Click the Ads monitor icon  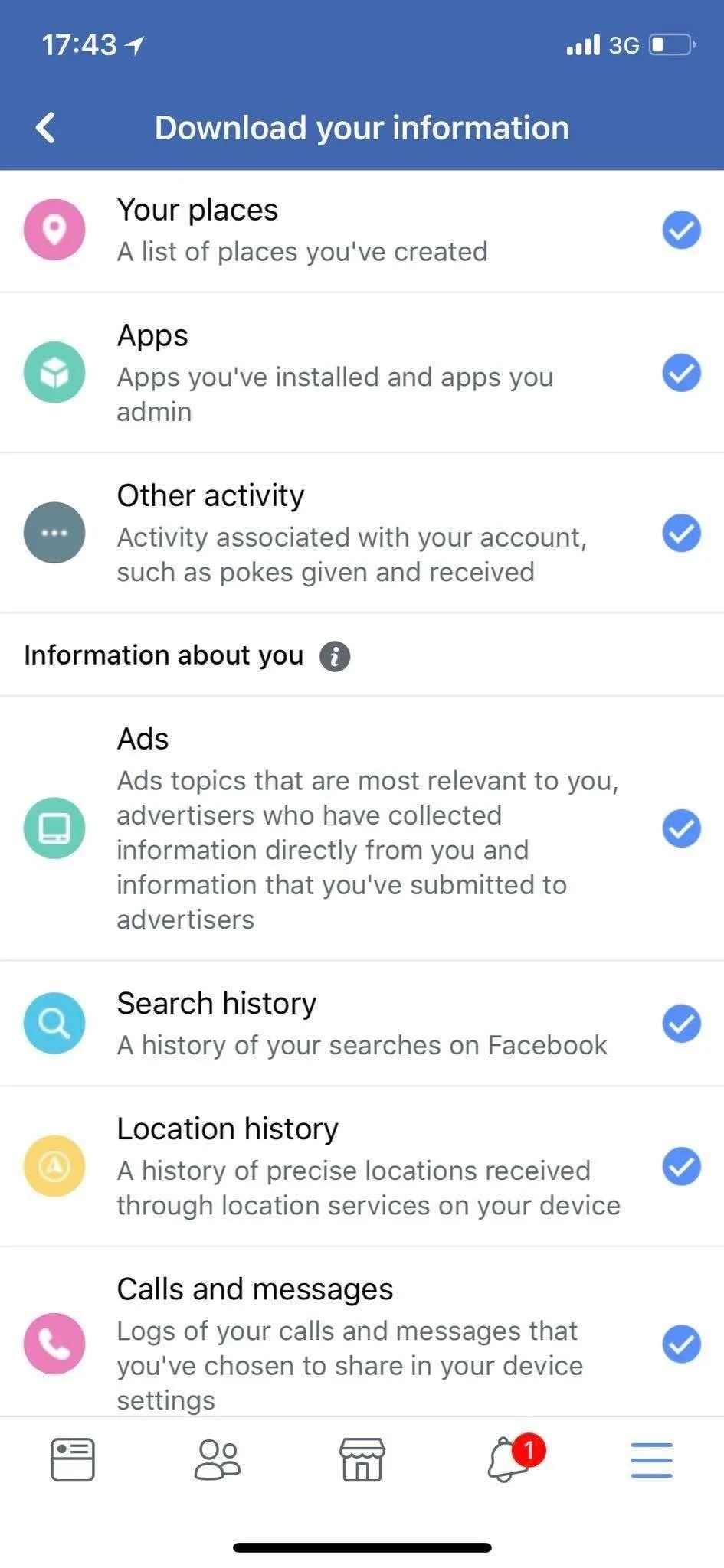[x=54, y=828]
